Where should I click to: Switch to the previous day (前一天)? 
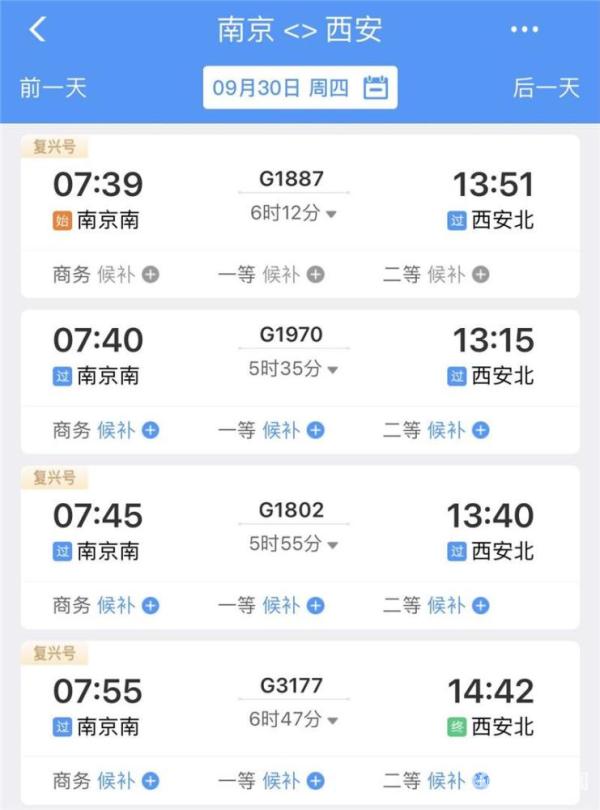pos(53,87)
